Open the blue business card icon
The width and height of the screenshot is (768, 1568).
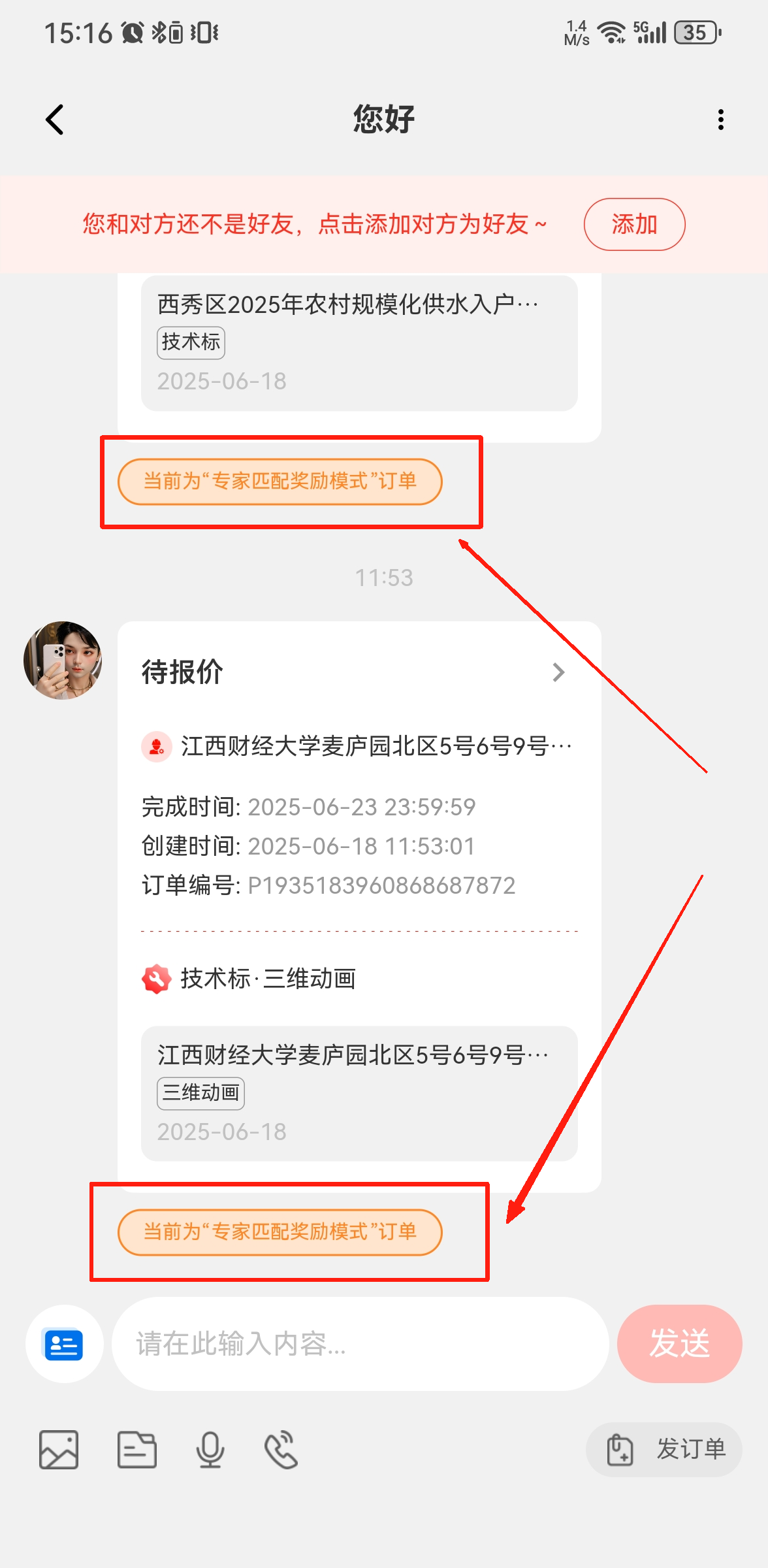[64, 1344]
